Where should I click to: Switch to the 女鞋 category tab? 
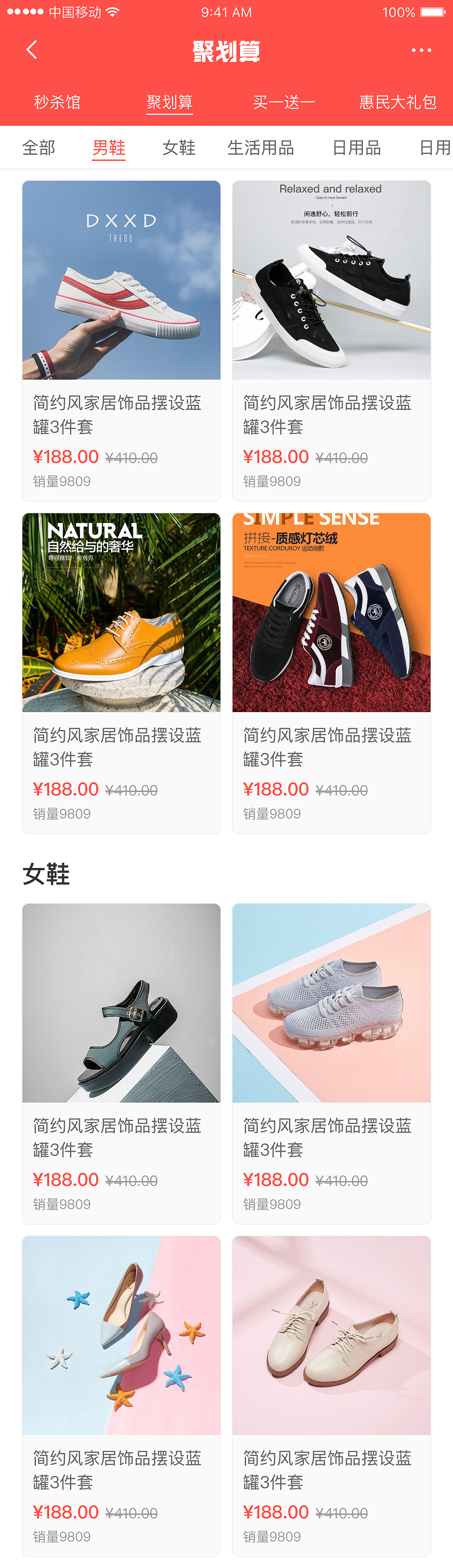179,148
